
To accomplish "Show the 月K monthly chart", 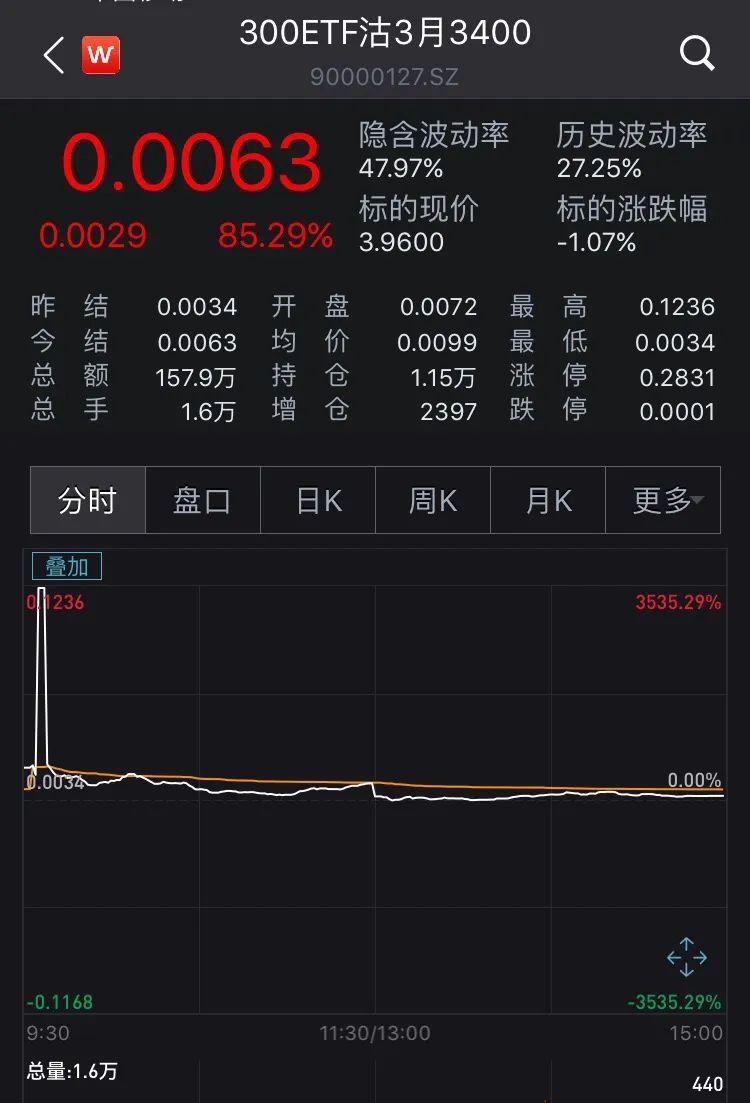I will [548, 500].
